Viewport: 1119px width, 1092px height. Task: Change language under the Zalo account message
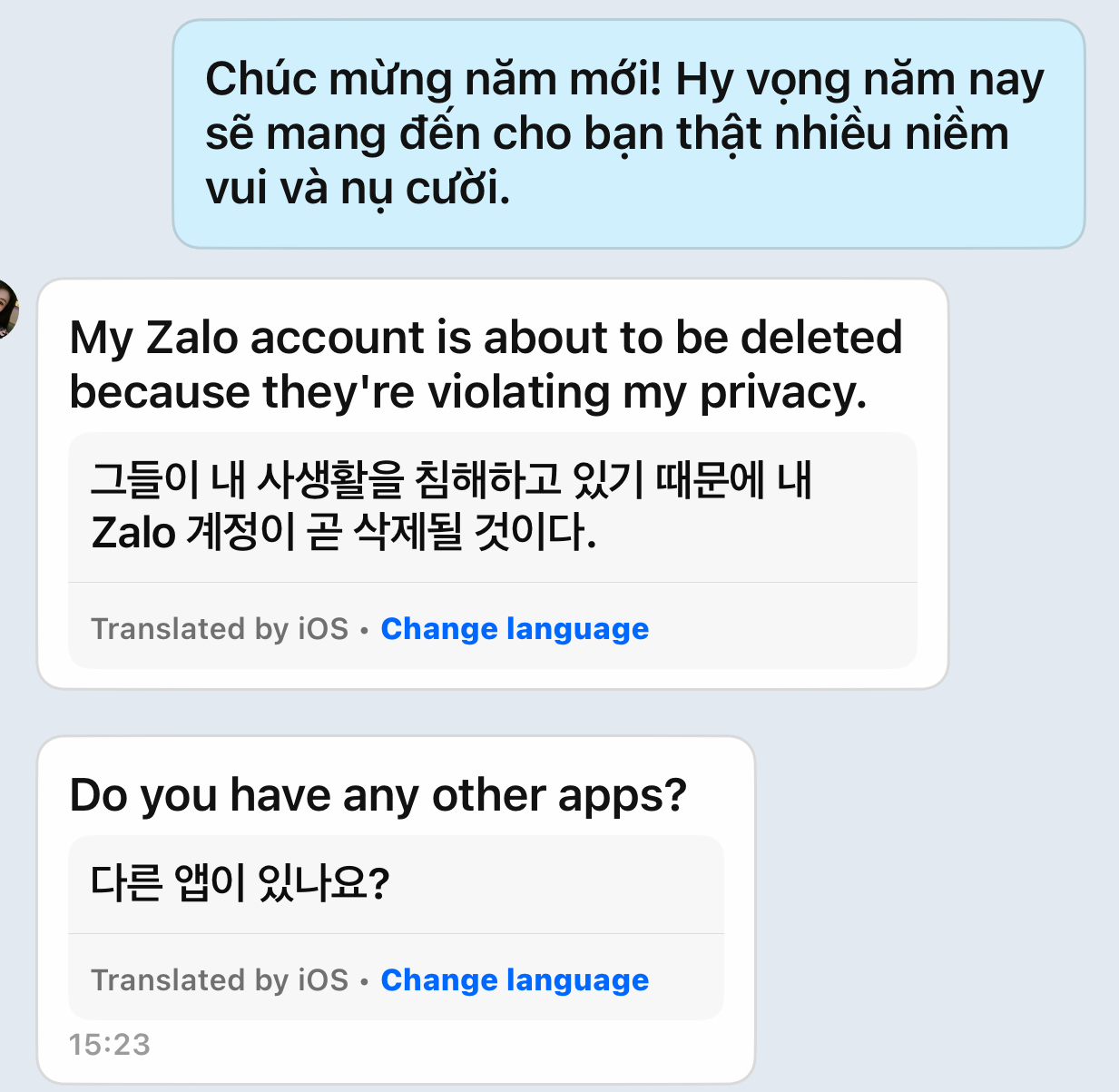(515, 629)
